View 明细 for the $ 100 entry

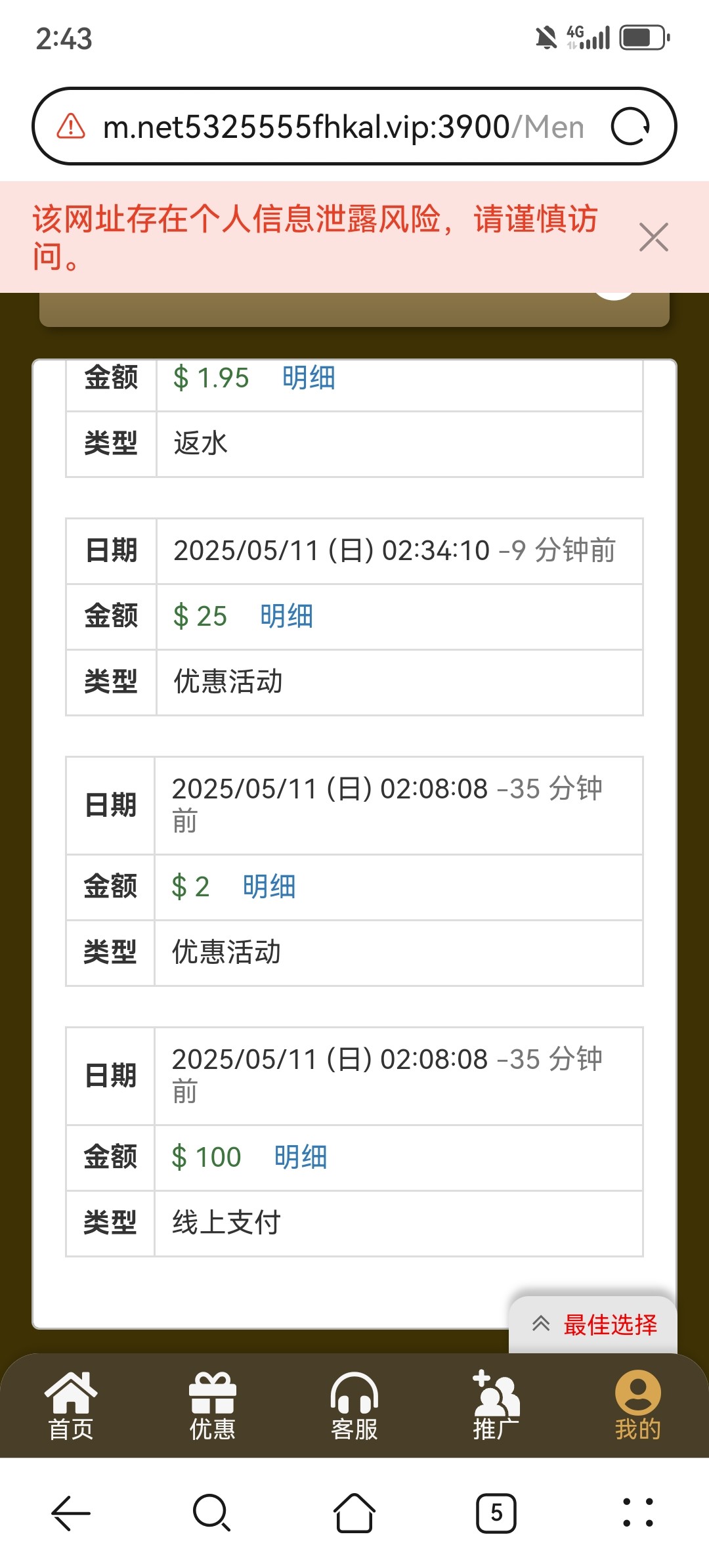pyautogui.click(x=300, y=1158)
